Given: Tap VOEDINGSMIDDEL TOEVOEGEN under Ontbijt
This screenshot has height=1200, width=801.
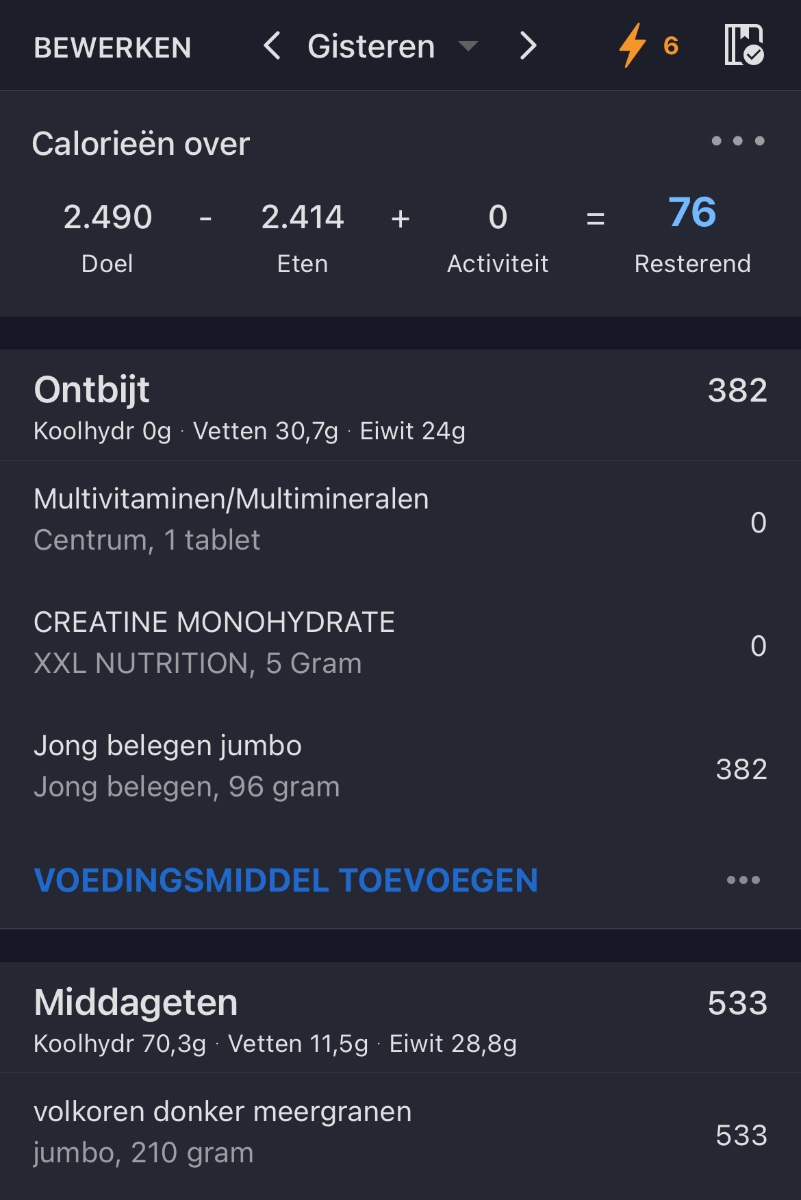Looking at the screenshot, I should 286,880.
